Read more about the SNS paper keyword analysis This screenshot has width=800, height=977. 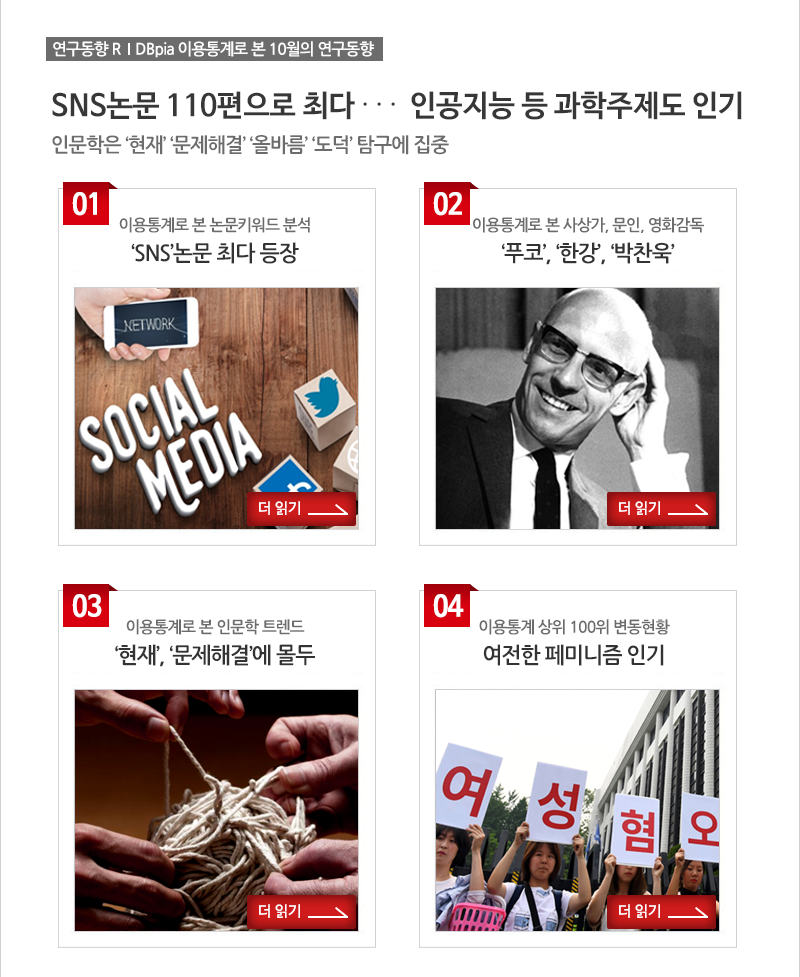(302, 509)
